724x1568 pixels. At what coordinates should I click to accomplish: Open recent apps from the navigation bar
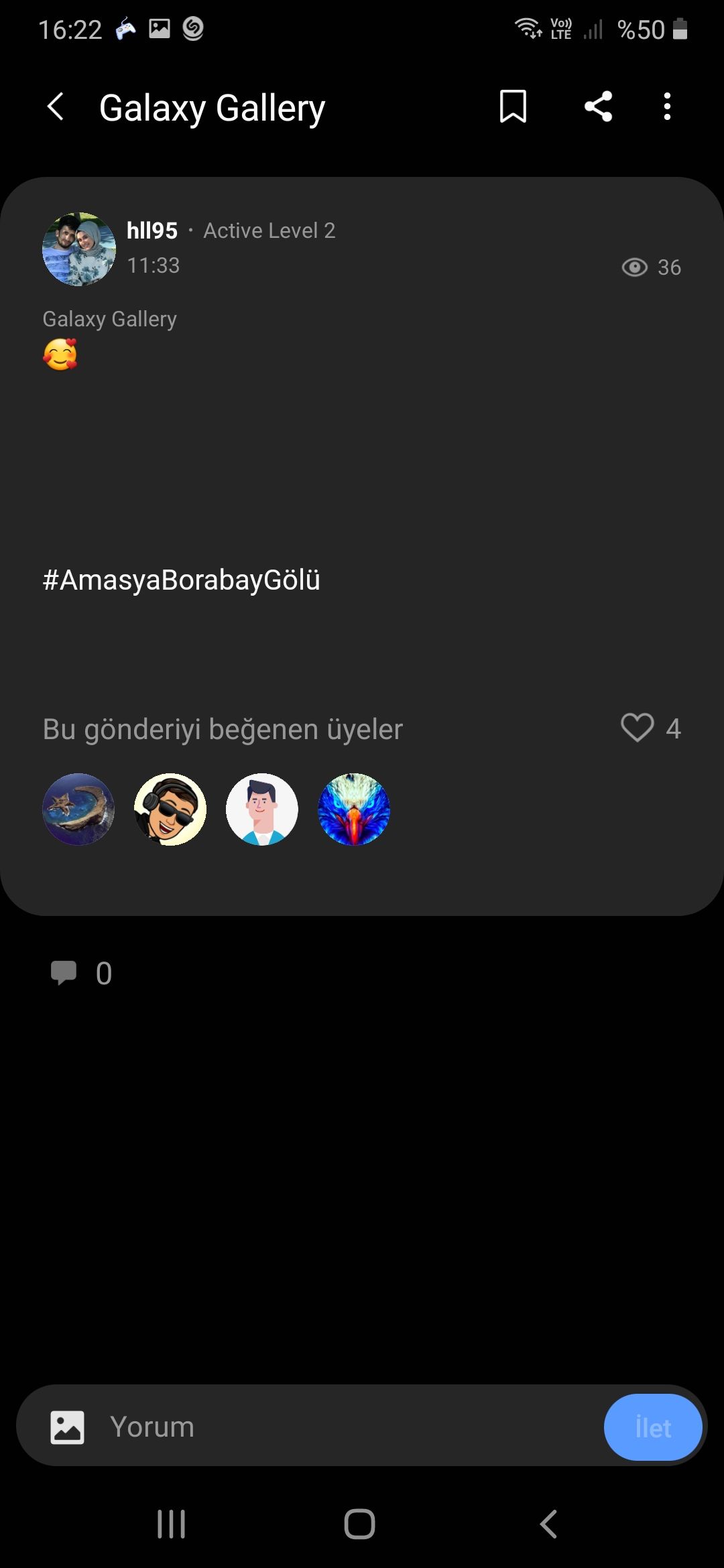pyautogui.click(x=171, y=1524)
